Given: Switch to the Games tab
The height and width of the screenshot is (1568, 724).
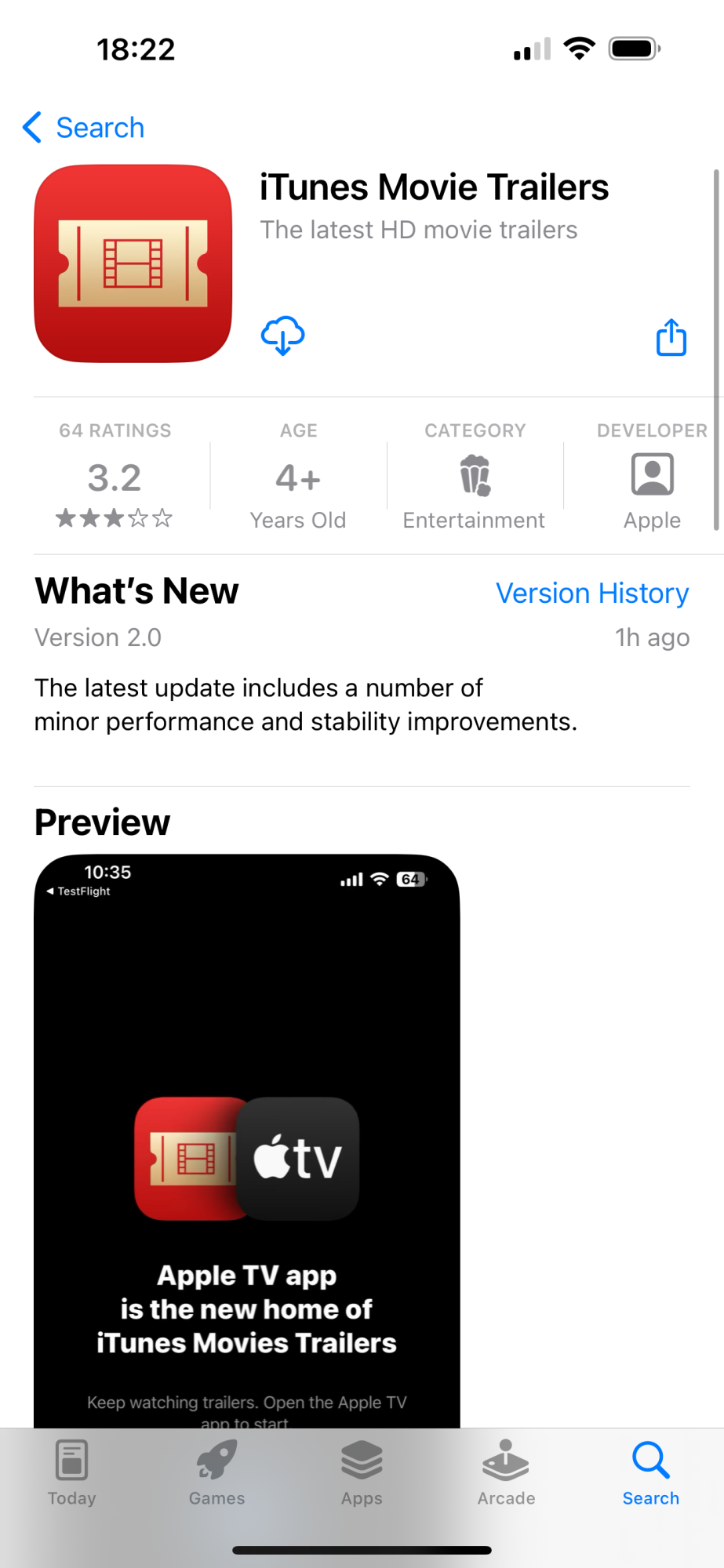Looking at the screenshot, I should (216, 1473).
